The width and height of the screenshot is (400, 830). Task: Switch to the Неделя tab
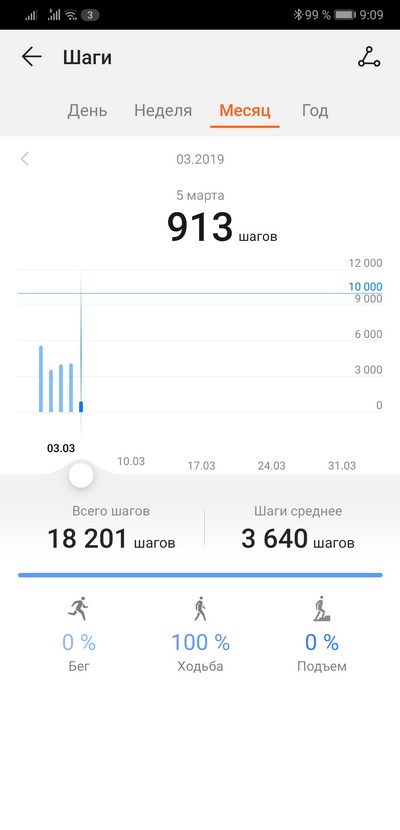[x=163, y=111]
